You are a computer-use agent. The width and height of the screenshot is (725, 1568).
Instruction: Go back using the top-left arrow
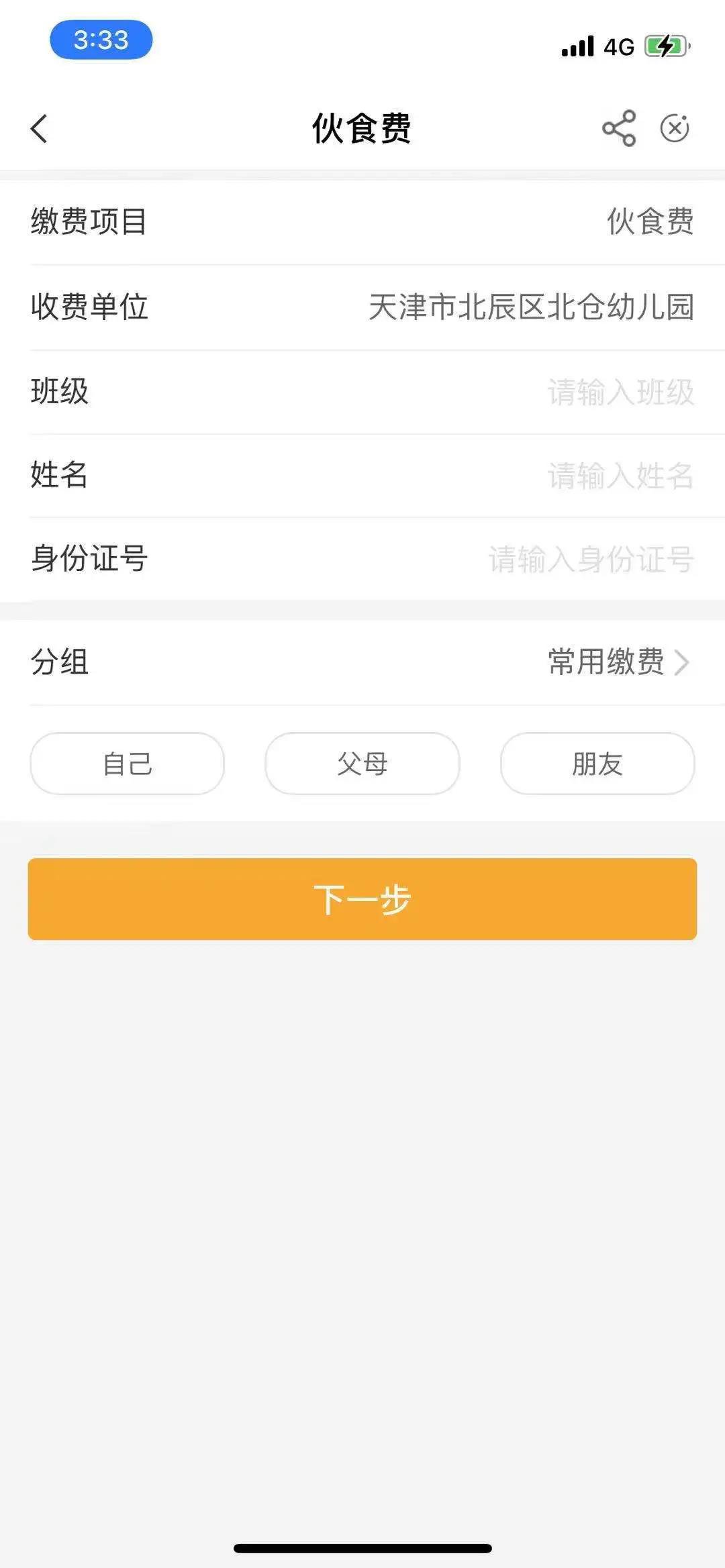coord(40,128)
